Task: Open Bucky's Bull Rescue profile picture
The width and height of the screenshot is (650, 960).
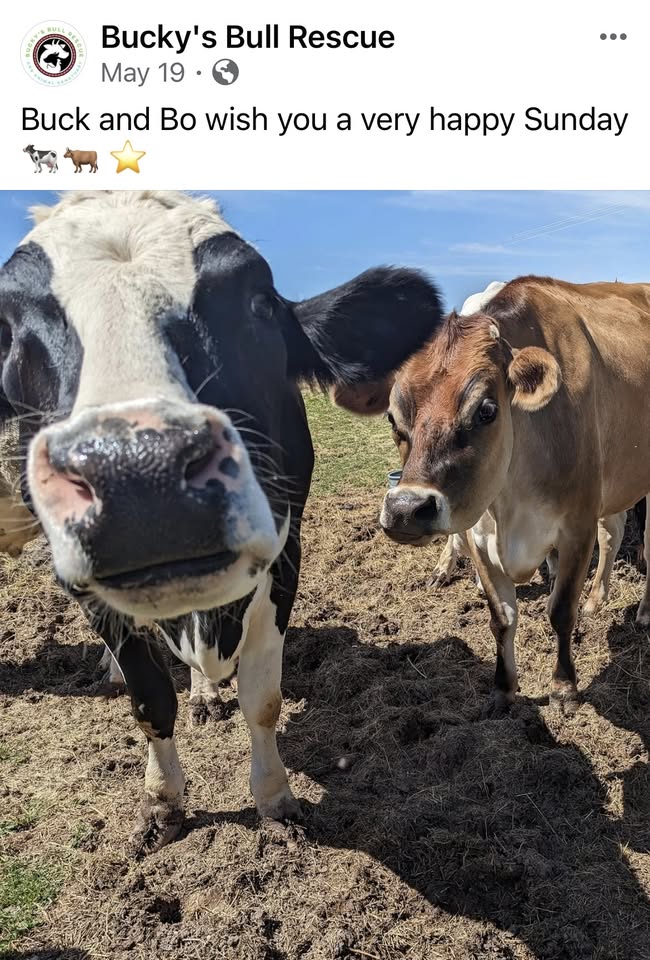Action: click(53, 54)
